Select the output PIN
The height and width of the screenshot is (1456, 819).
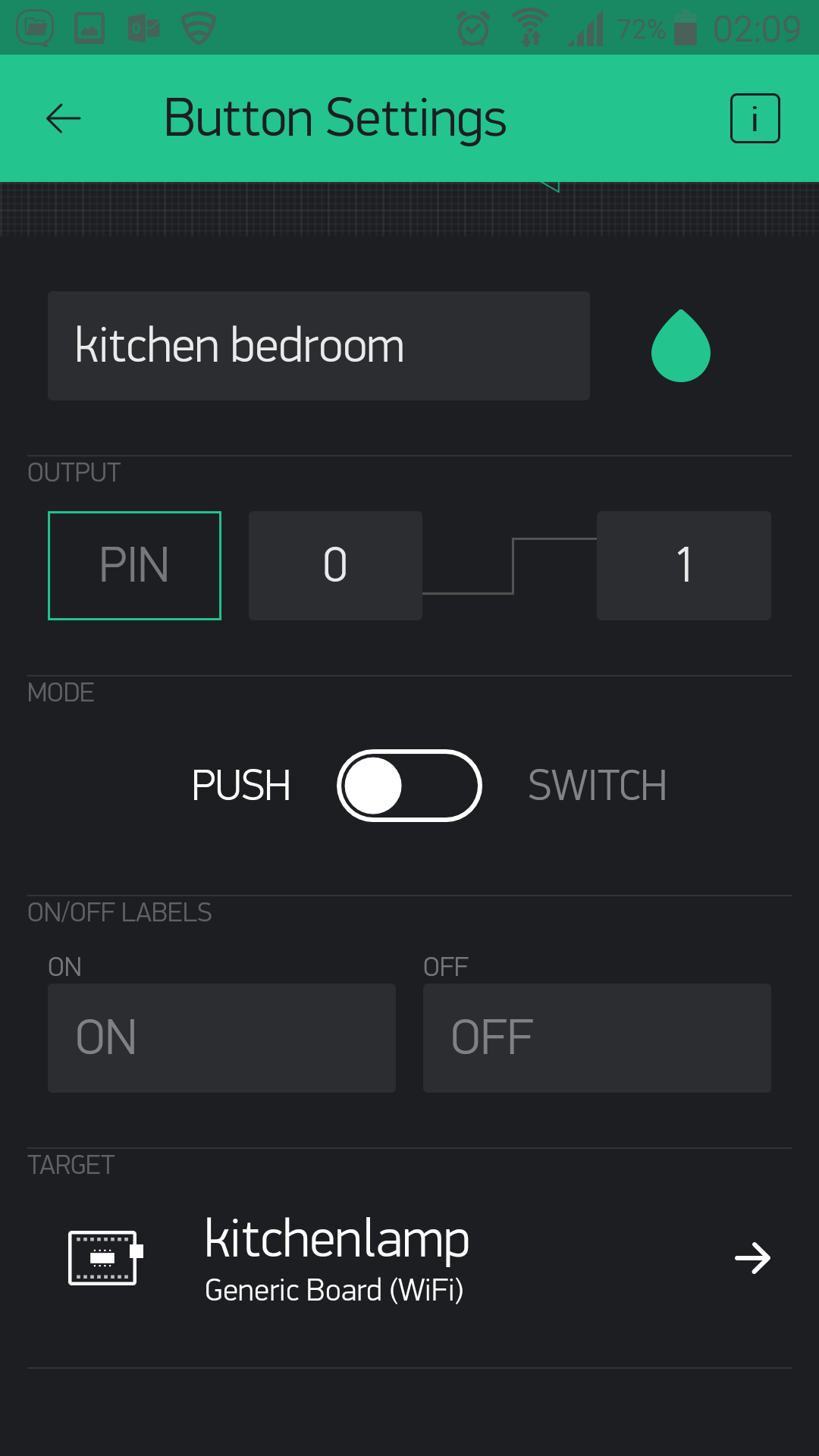click(x=134, y=566)
